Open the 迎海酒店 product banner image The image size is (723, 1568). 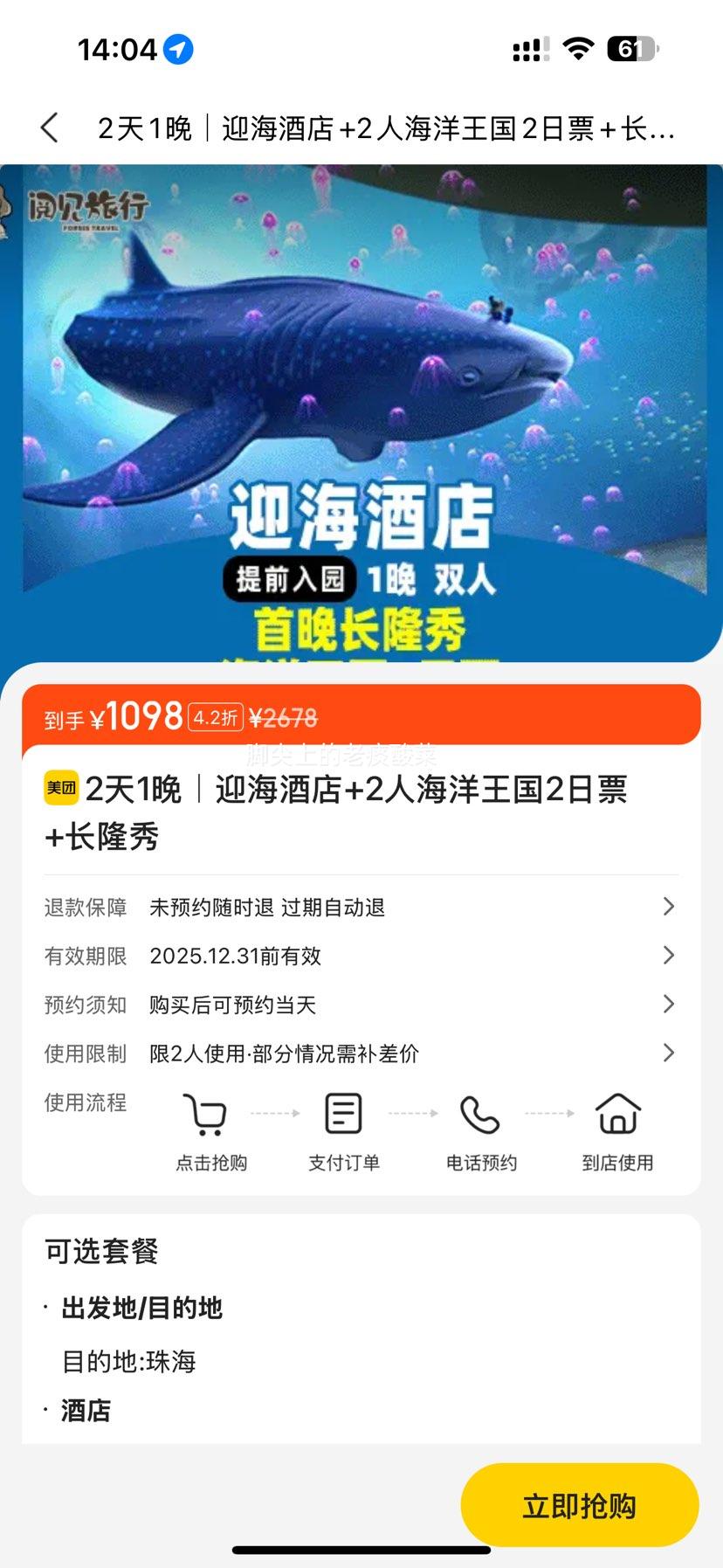pyautogui.click(x=361, y=412)
